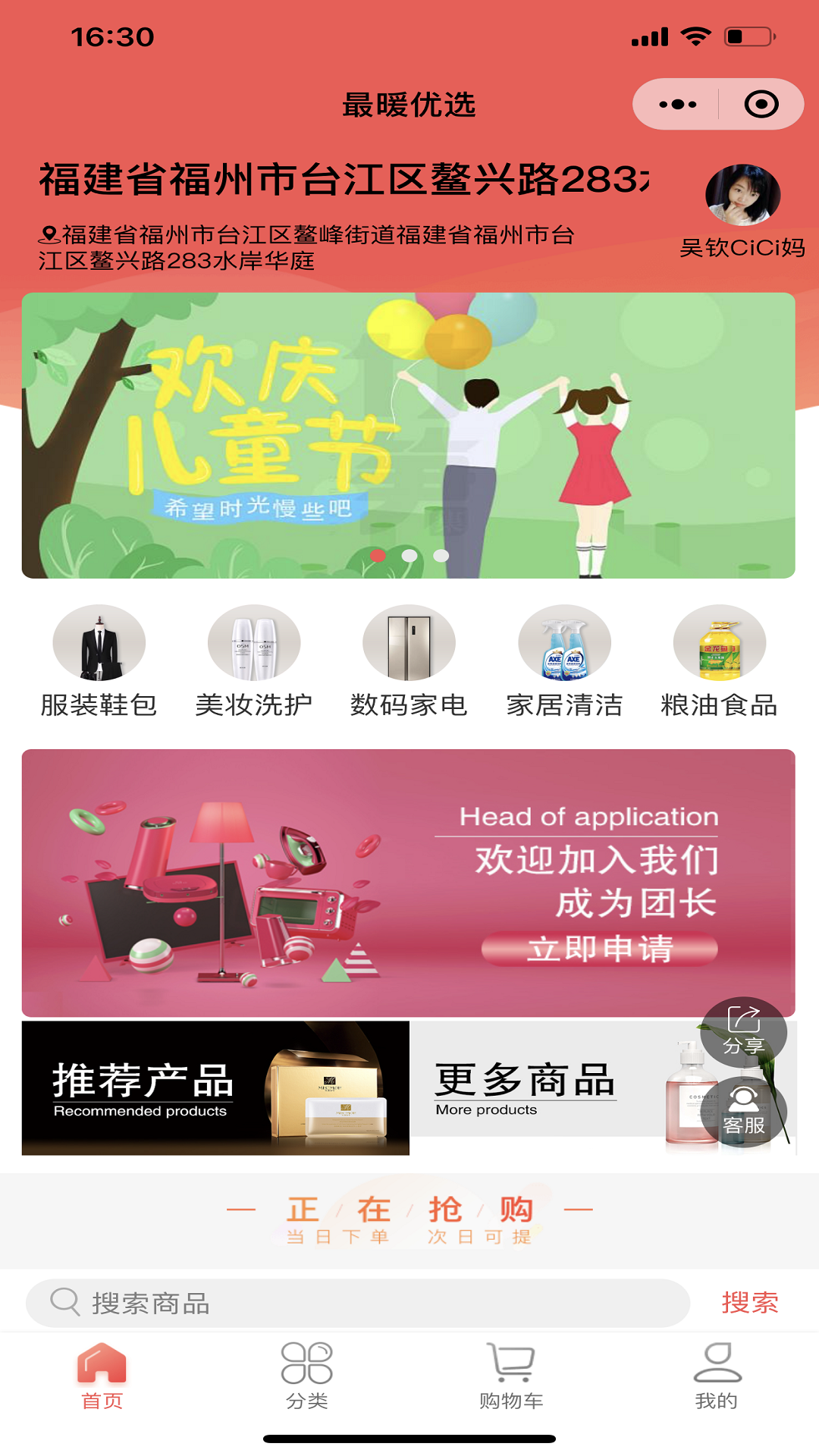This screenshot has height=1456, width=819.
Task: Open 推荐产品 recommended products
Action: [215, 1088]
